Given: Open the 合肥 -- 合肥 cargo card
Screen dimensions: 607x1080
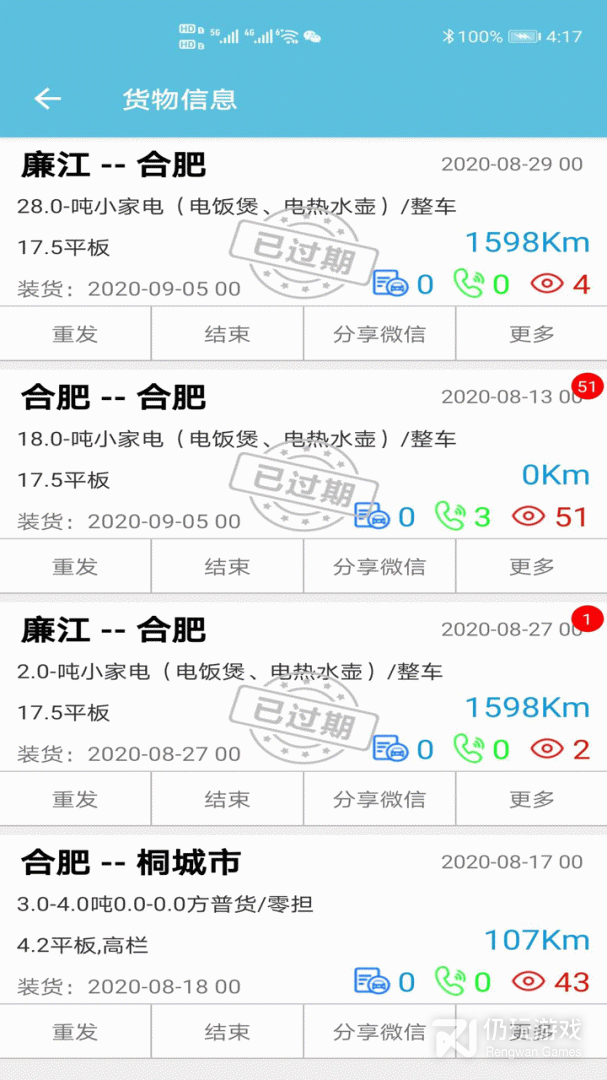Looking at the screenshot, I should coord(303,455).
